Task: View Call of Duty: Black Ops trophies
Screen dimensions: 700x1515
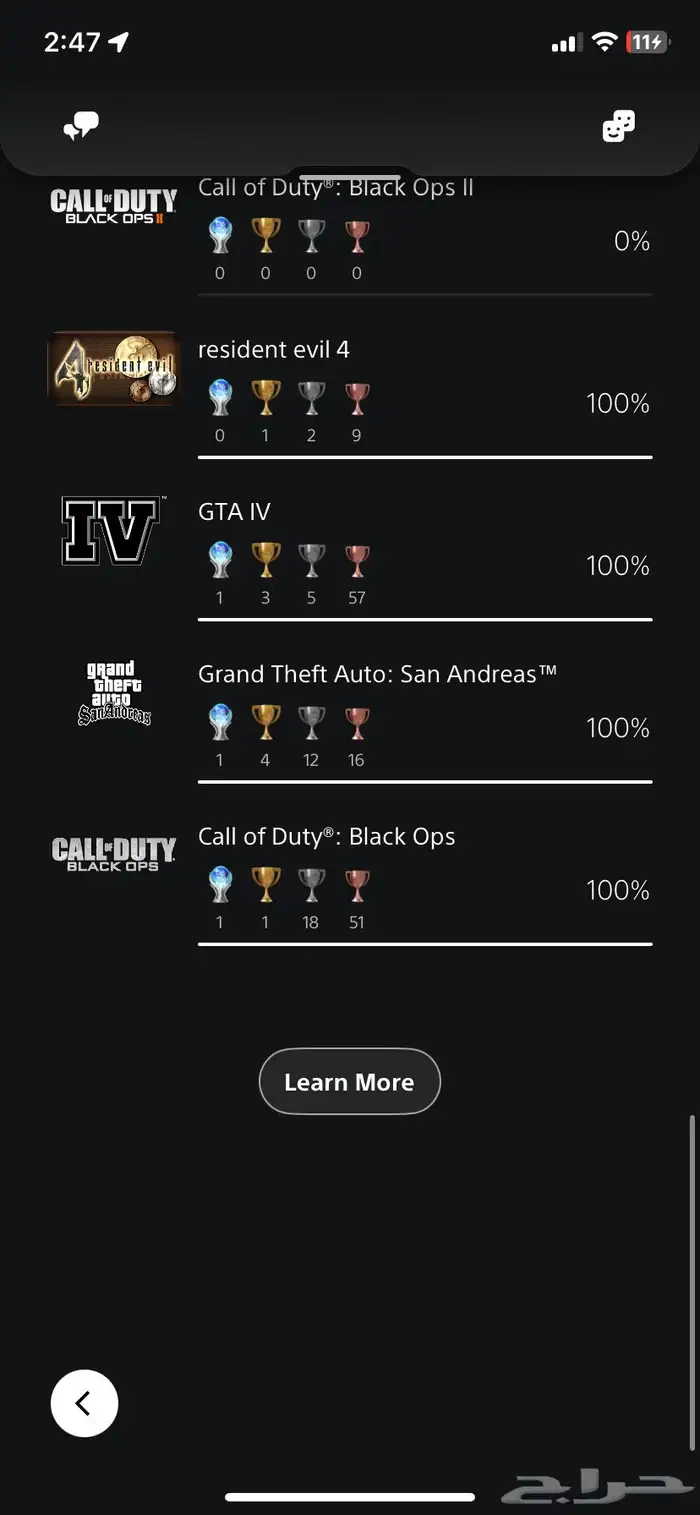Action: click(x=350, y=877)
